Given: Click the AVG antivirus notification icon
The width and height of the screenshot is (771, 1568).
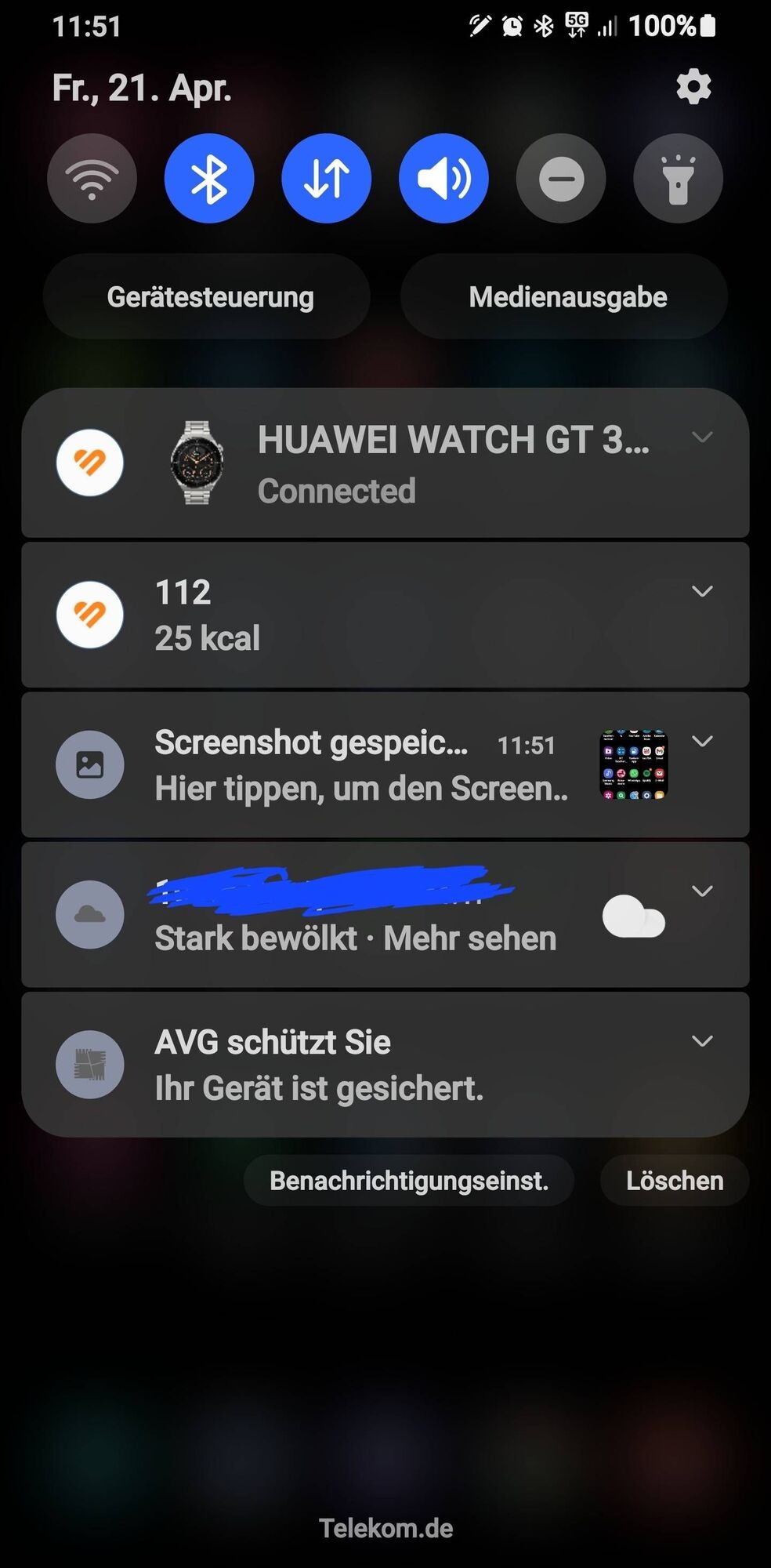Looking at the screenshot, I should (89, 1062).
